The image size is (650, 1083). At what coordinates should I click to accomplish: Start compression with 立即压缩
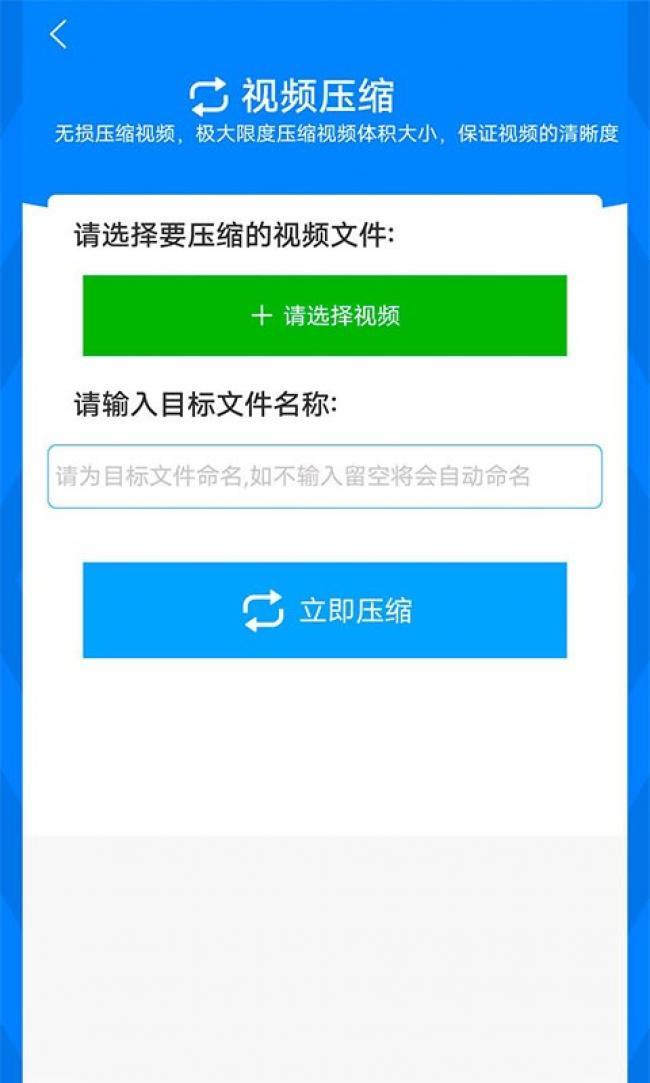[324, 610]
